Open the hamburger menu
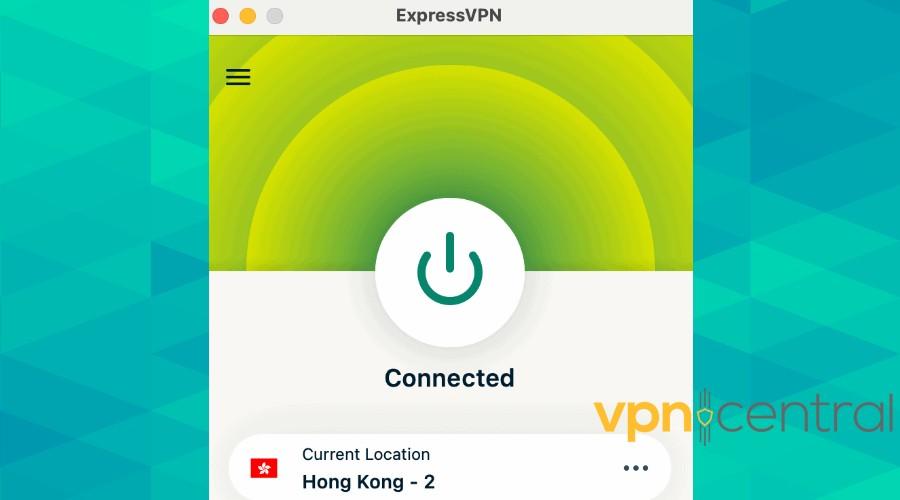This screenshot has height=500, width=900. pos(238,77)
